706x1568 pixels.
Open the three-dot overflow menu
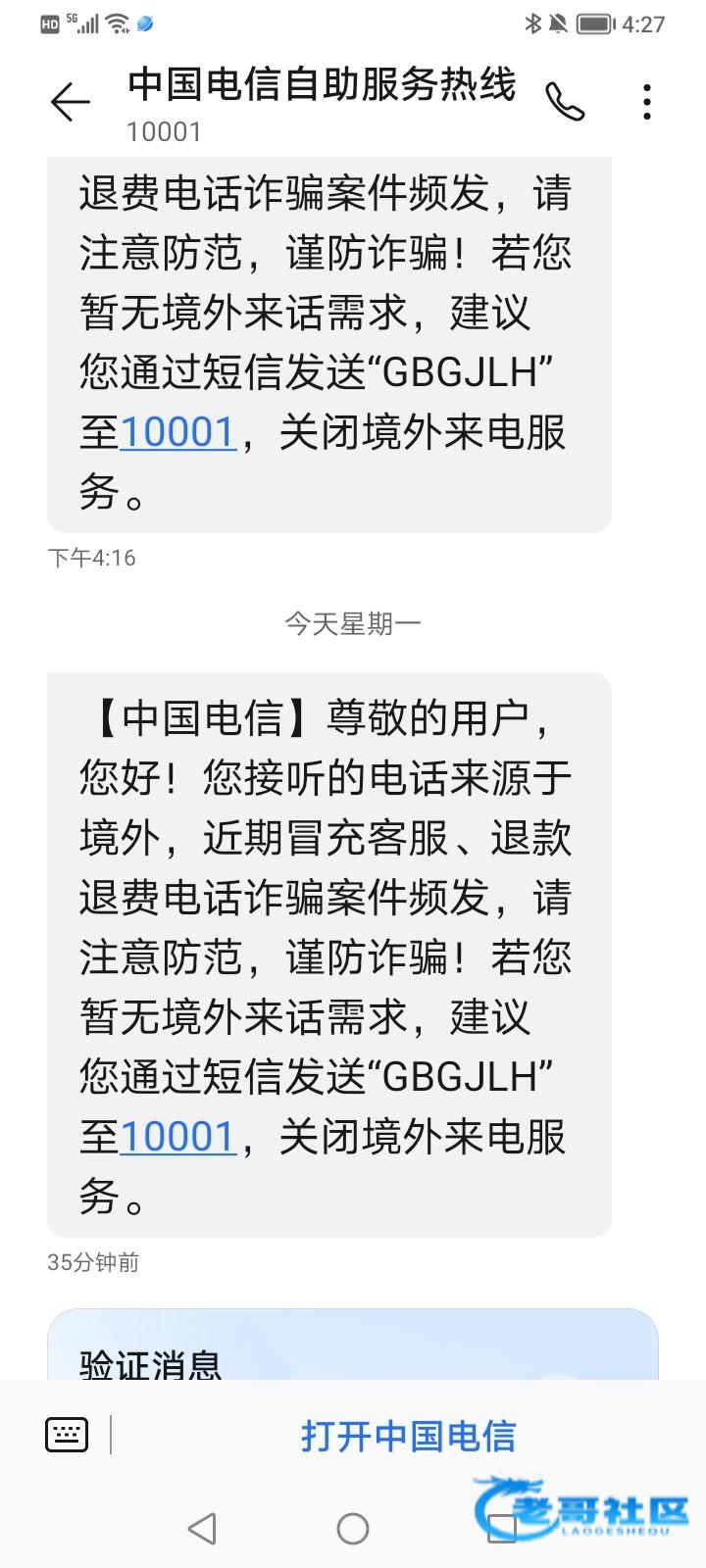[x=647, y=102]
